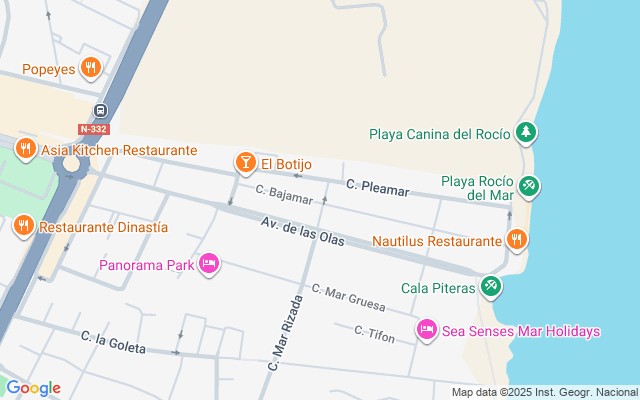Open Restaurante Dinastía map pin
Viewport: 640px width, 400px height.
click(23, 227)
